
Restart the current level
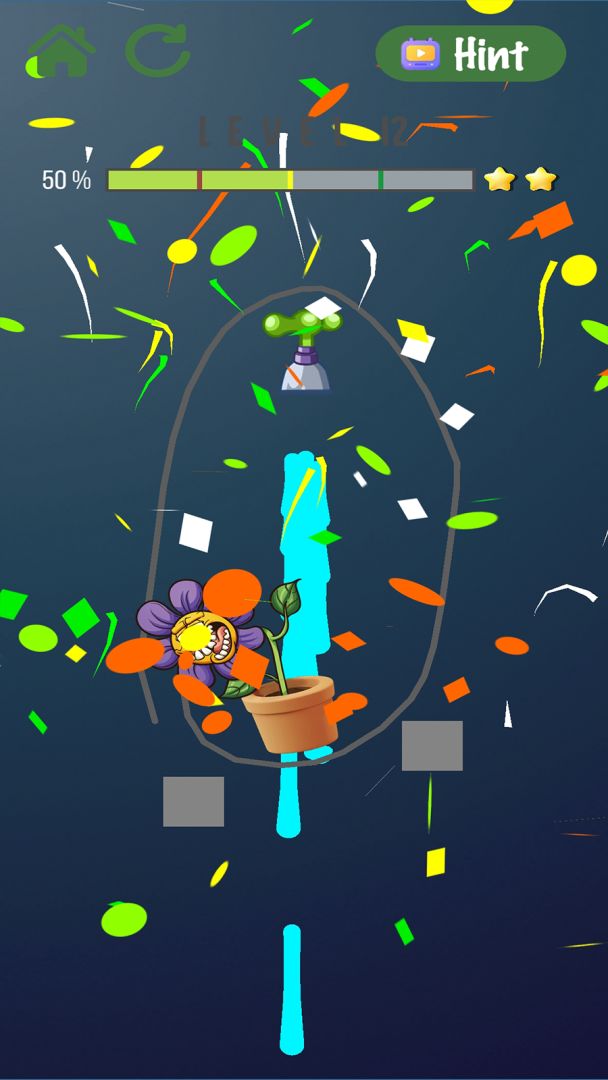(157, 50)
